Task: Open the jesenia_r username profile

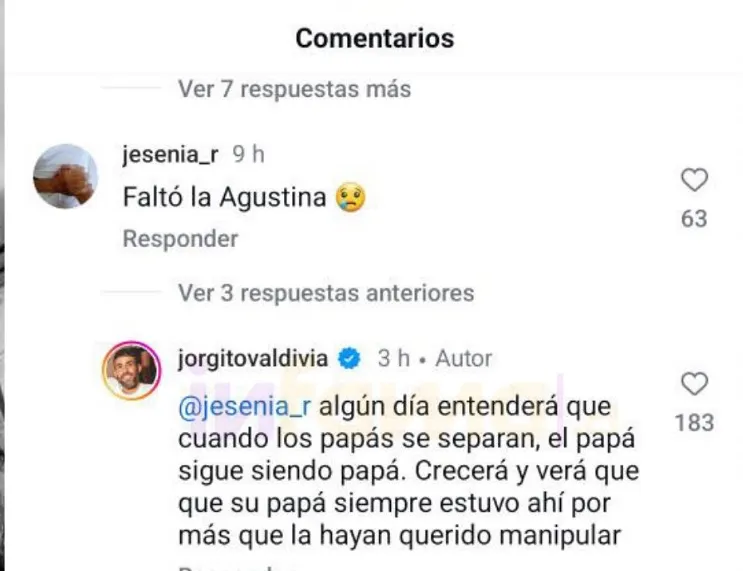Action: coord(170,155)
